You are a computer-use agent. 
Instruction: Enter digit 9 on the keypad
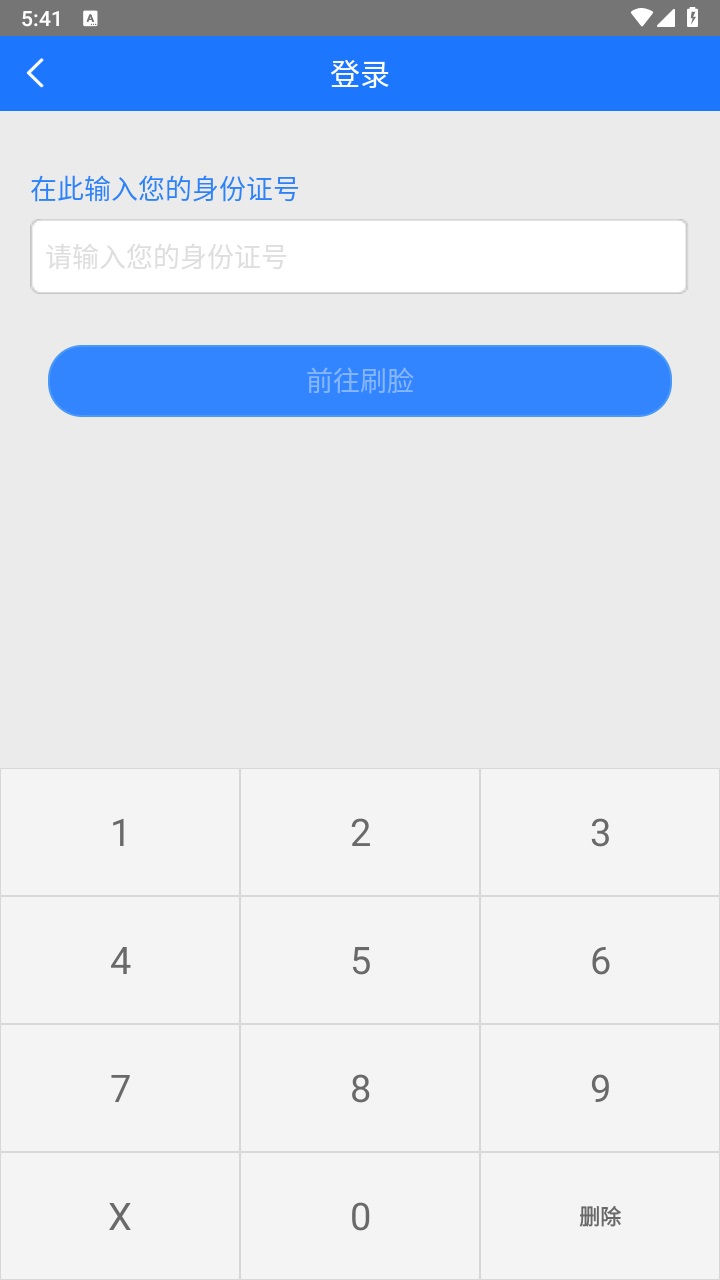tap(600, 1088)
